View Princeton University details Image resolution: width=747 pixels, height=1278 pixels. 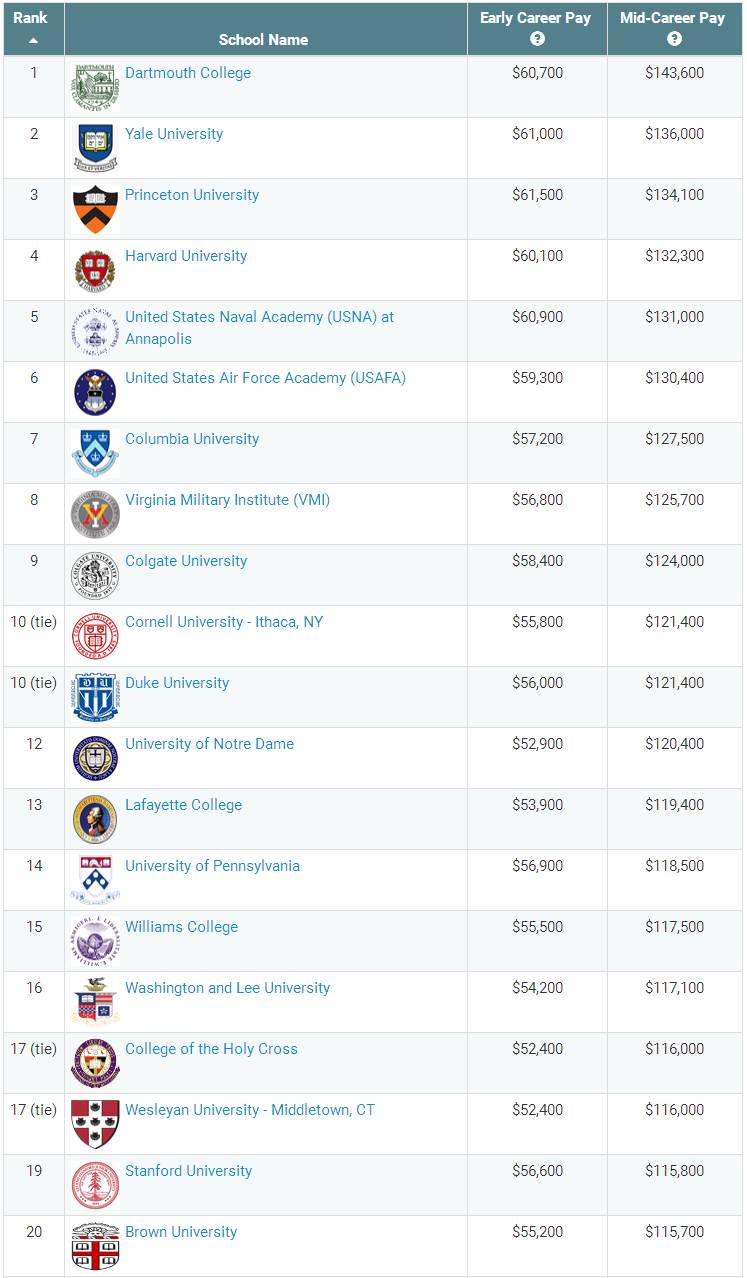tap(192, 195)
